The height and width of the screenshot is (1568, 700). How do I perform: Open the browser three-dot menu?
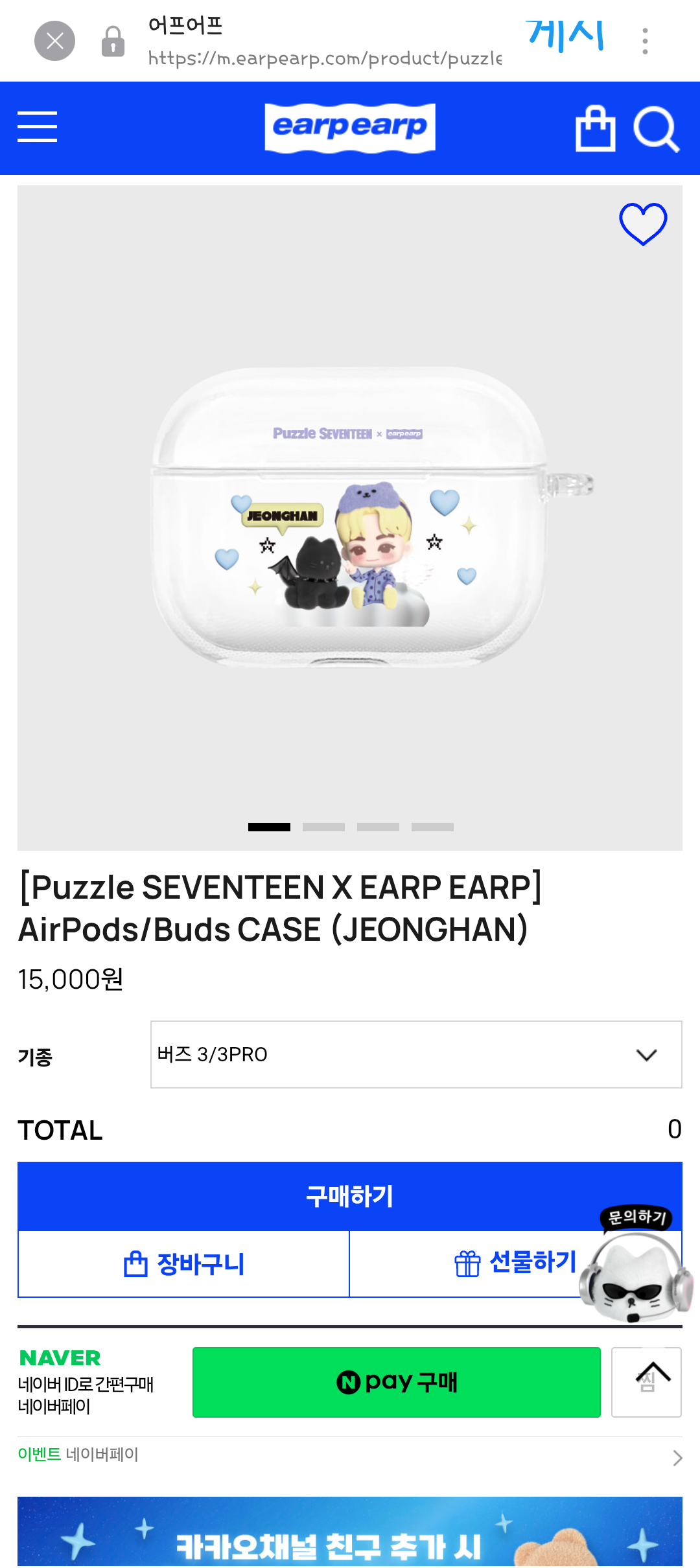[645, 40]
